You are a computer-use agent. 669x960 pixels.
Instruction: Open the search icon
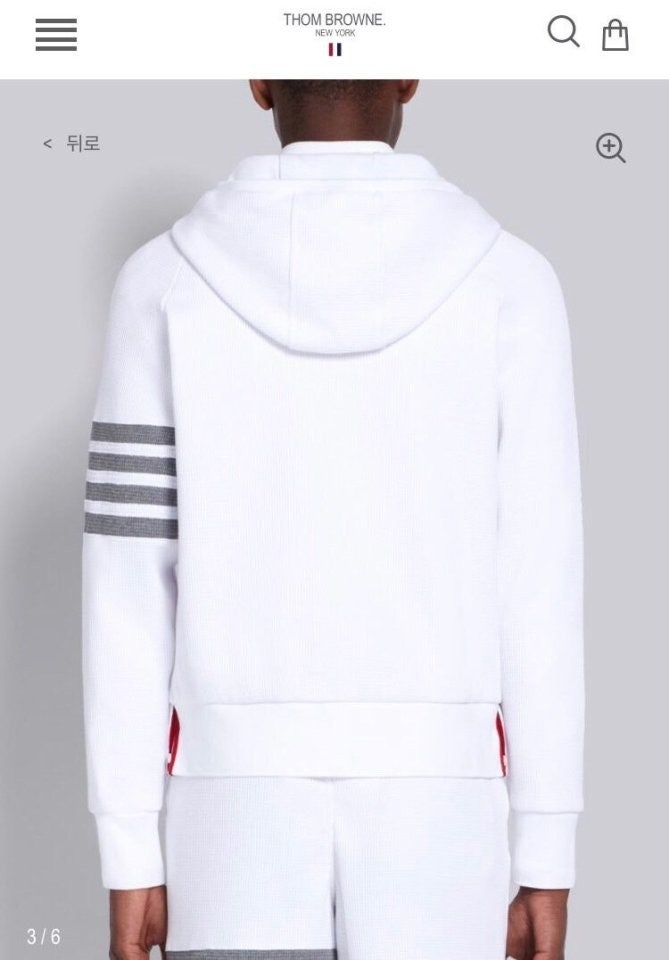click(x=563, y=32)
